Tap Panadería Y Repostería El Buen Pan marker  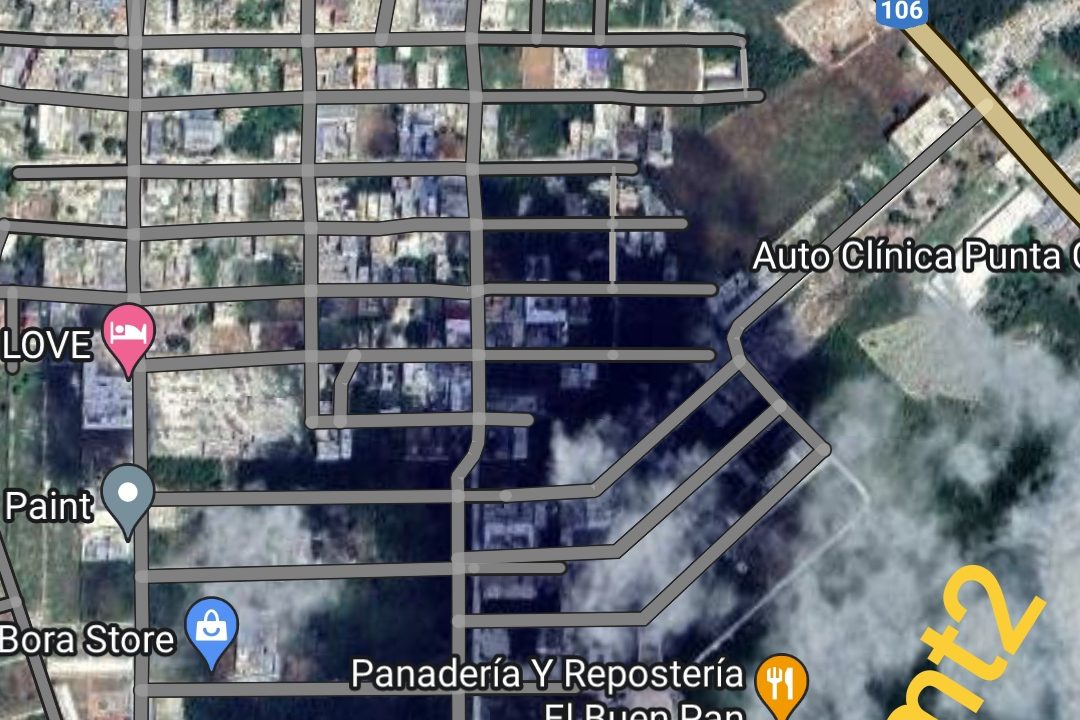click(x=782, y=682)
